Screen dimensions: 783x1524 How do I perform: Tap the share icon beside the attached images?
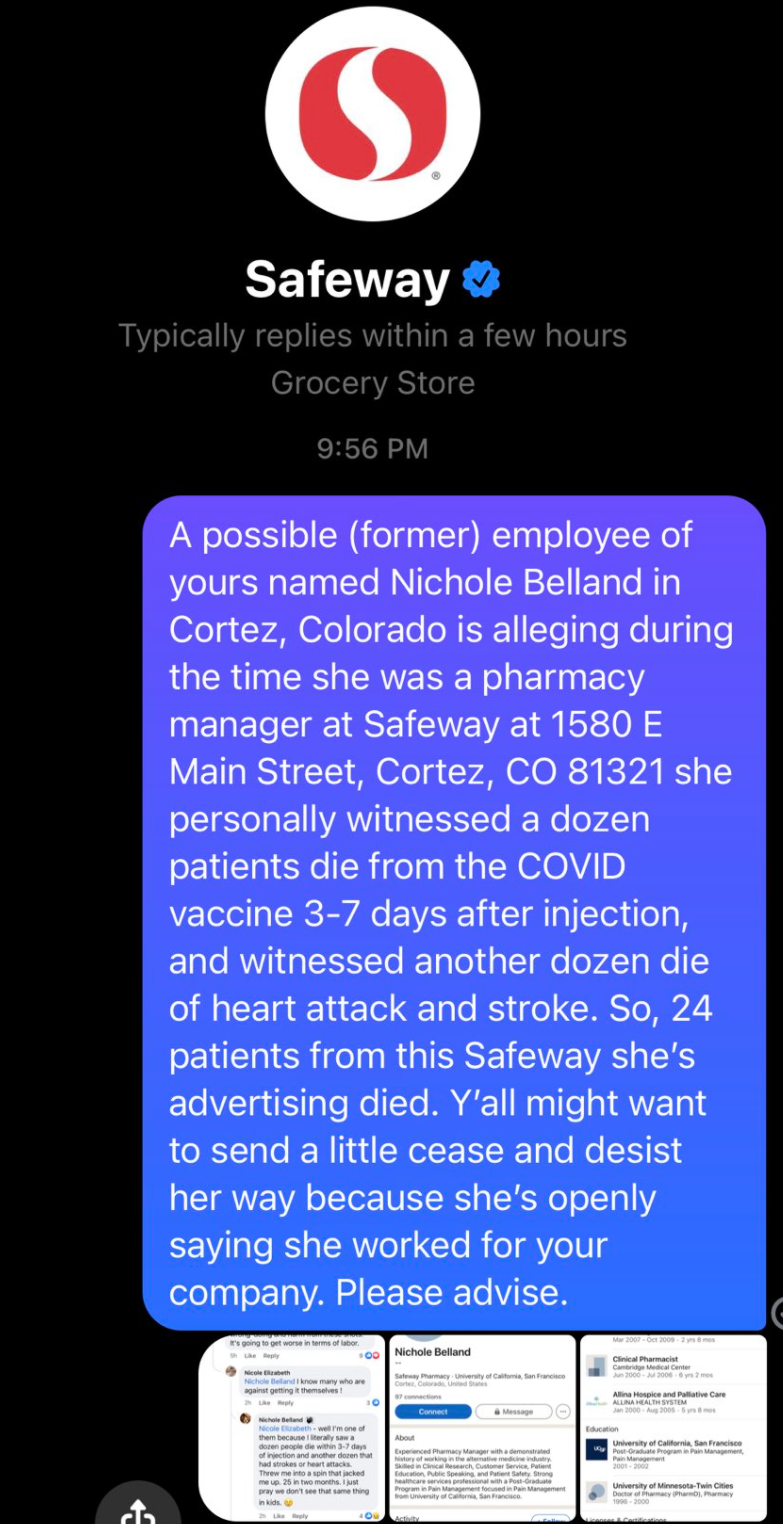(138, 1504)
